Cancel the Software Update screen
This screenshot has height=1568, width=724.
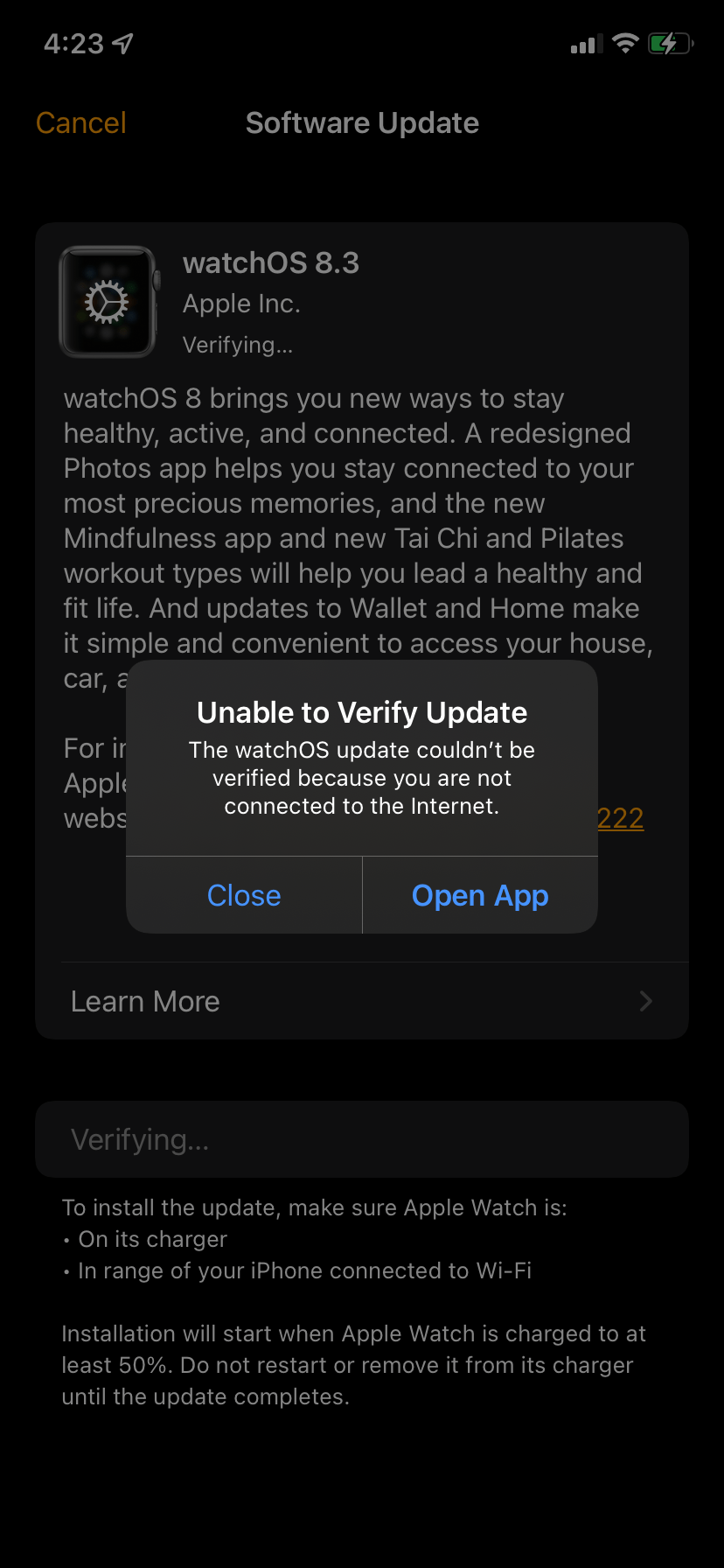point(81,123)
